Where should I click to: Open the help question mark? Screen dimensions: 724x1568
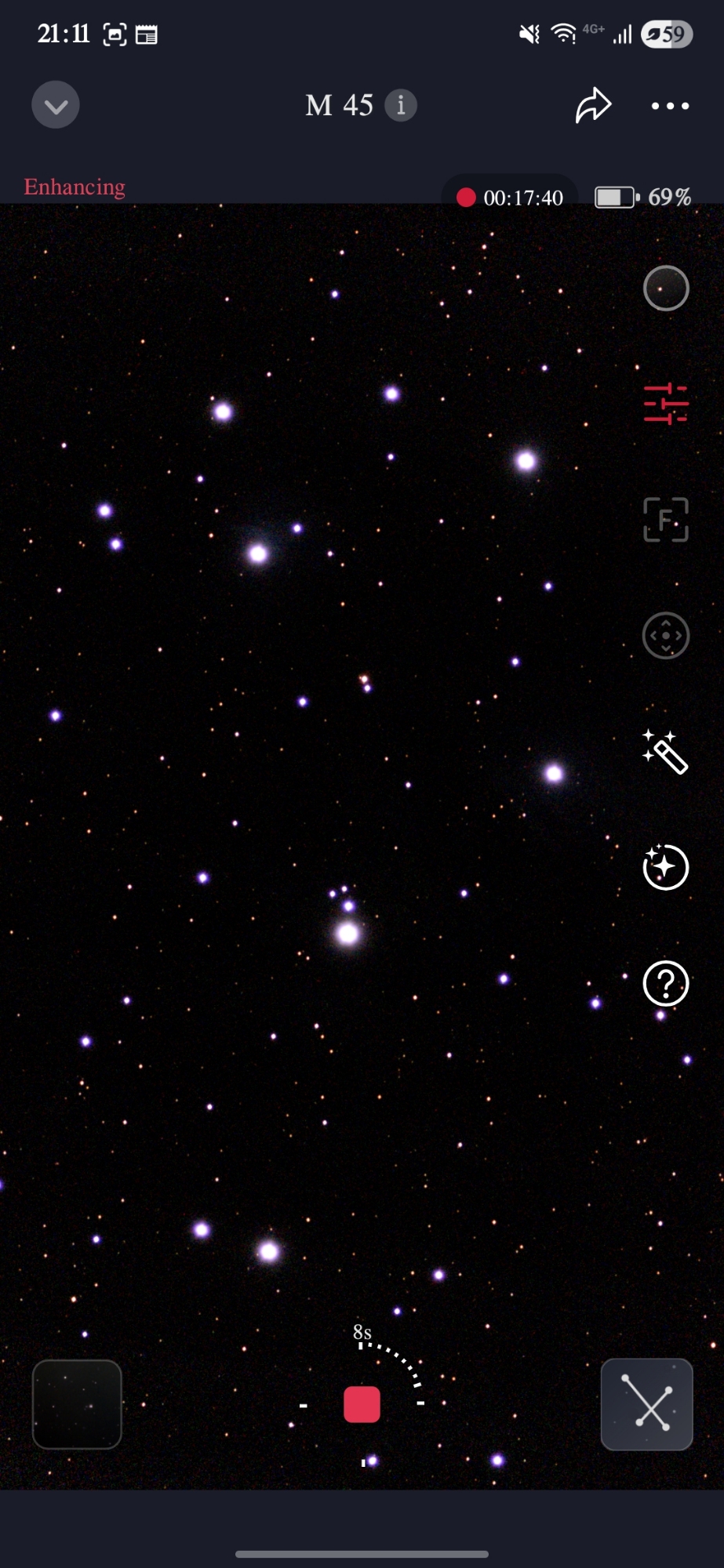[x=666, y=983]
